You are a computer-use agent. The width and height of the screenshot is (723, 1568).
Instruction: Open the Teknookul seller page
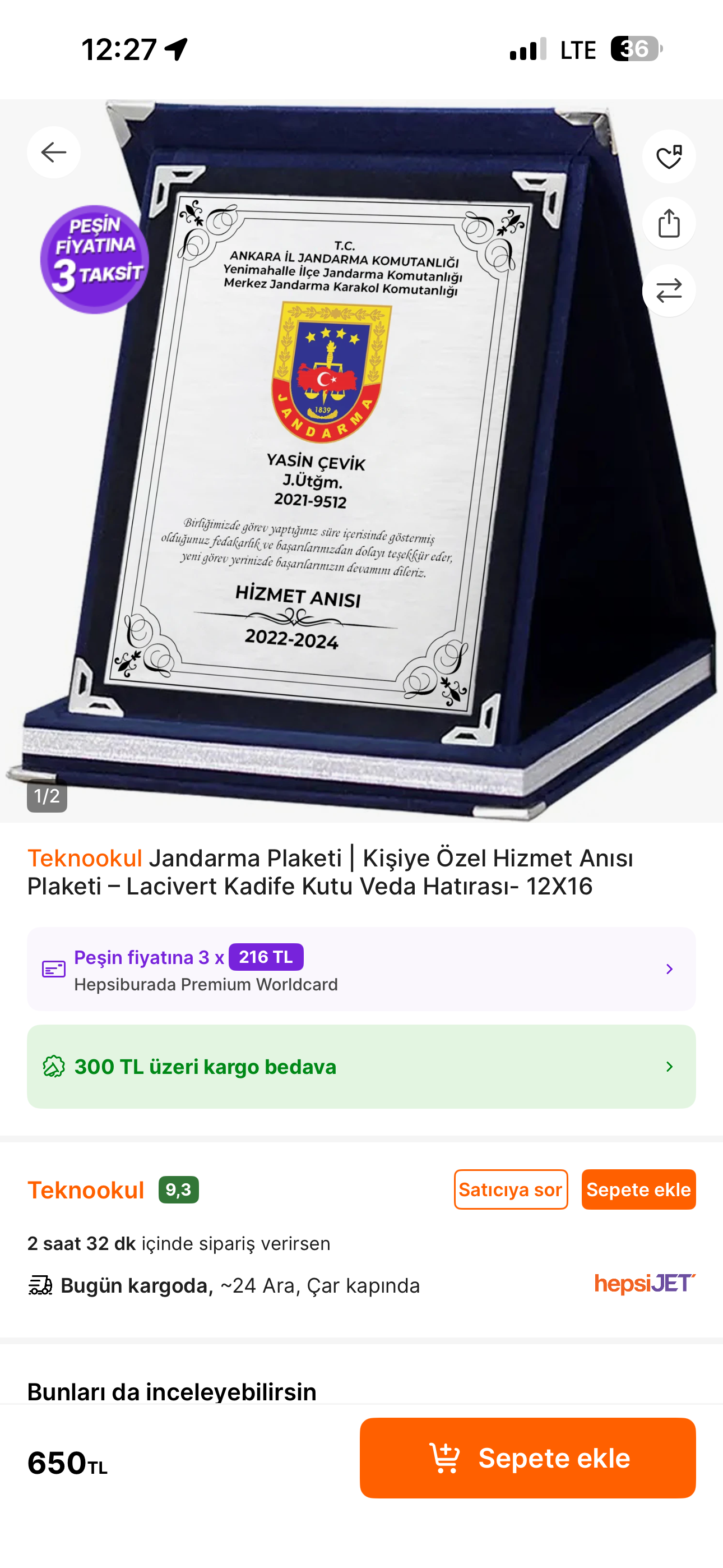tap(86, 1190)
